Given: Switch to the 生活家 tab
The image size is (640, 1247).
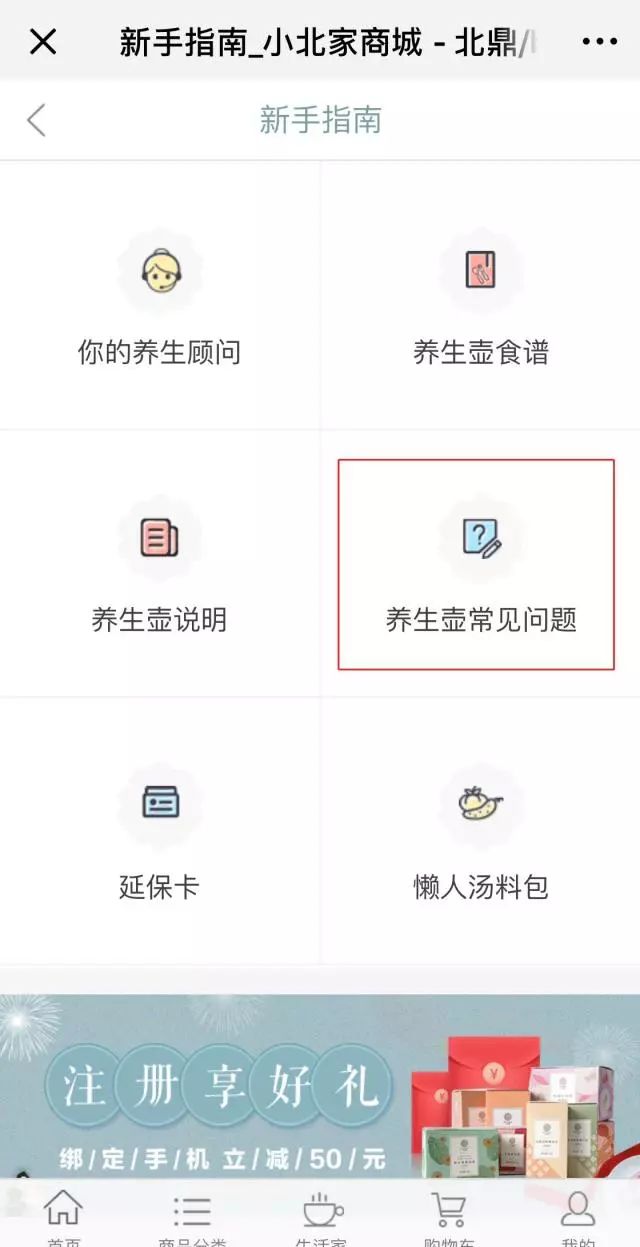Looking at the screenshot, I should point(321,1217).
